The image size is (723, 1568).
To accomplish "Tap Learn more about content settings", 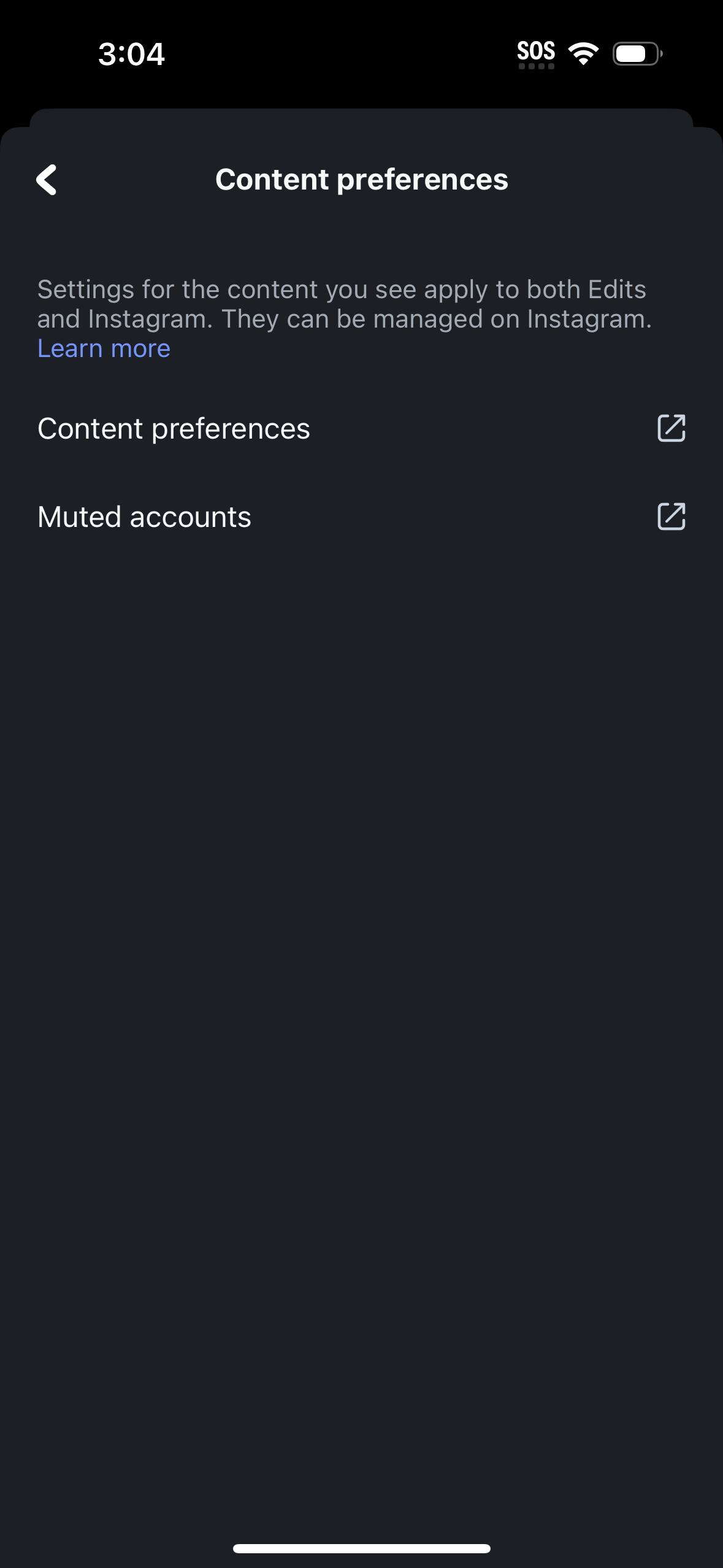I will 104,348.
